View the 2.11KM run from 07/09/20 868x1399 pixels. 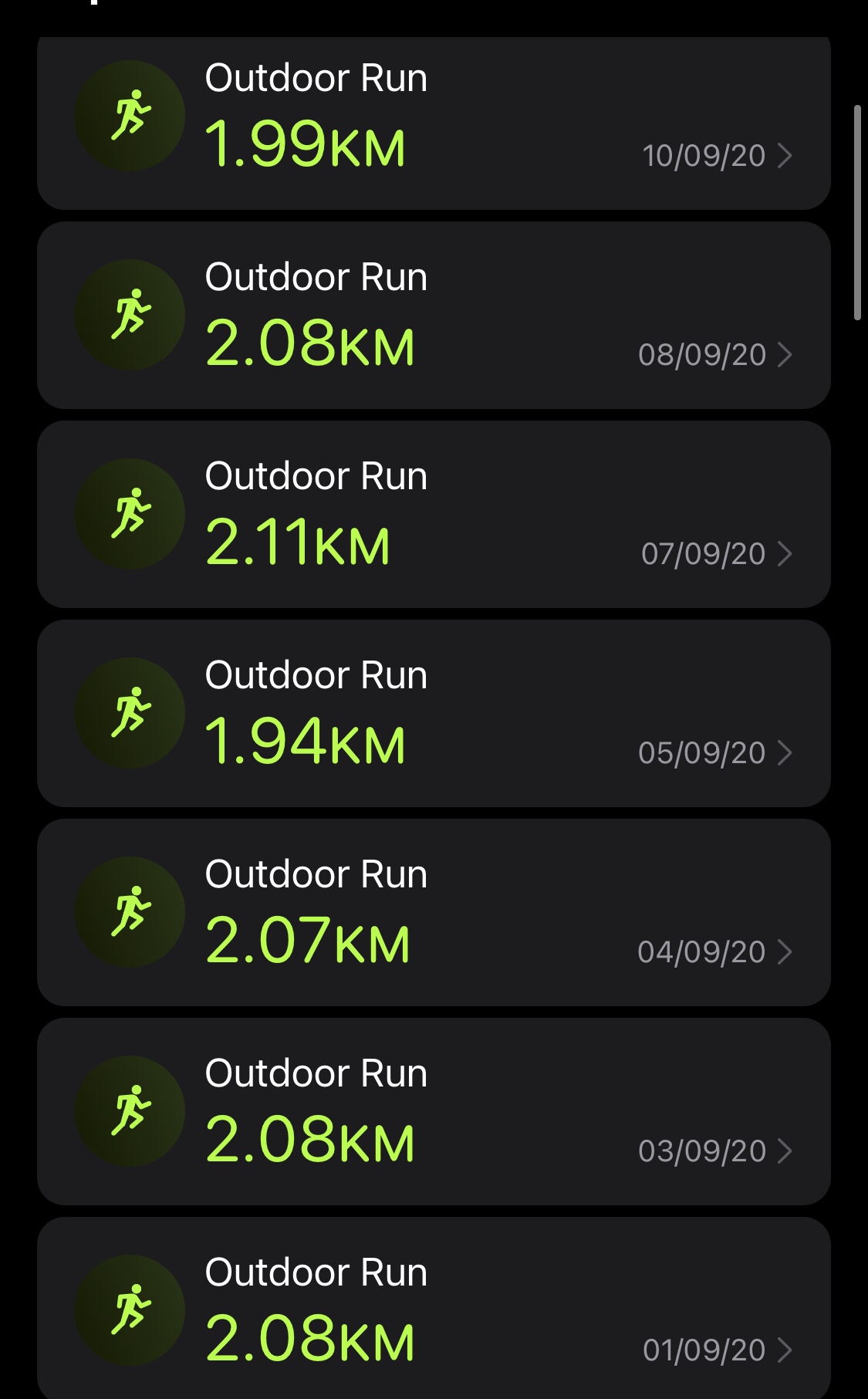[x=434, y=514]
